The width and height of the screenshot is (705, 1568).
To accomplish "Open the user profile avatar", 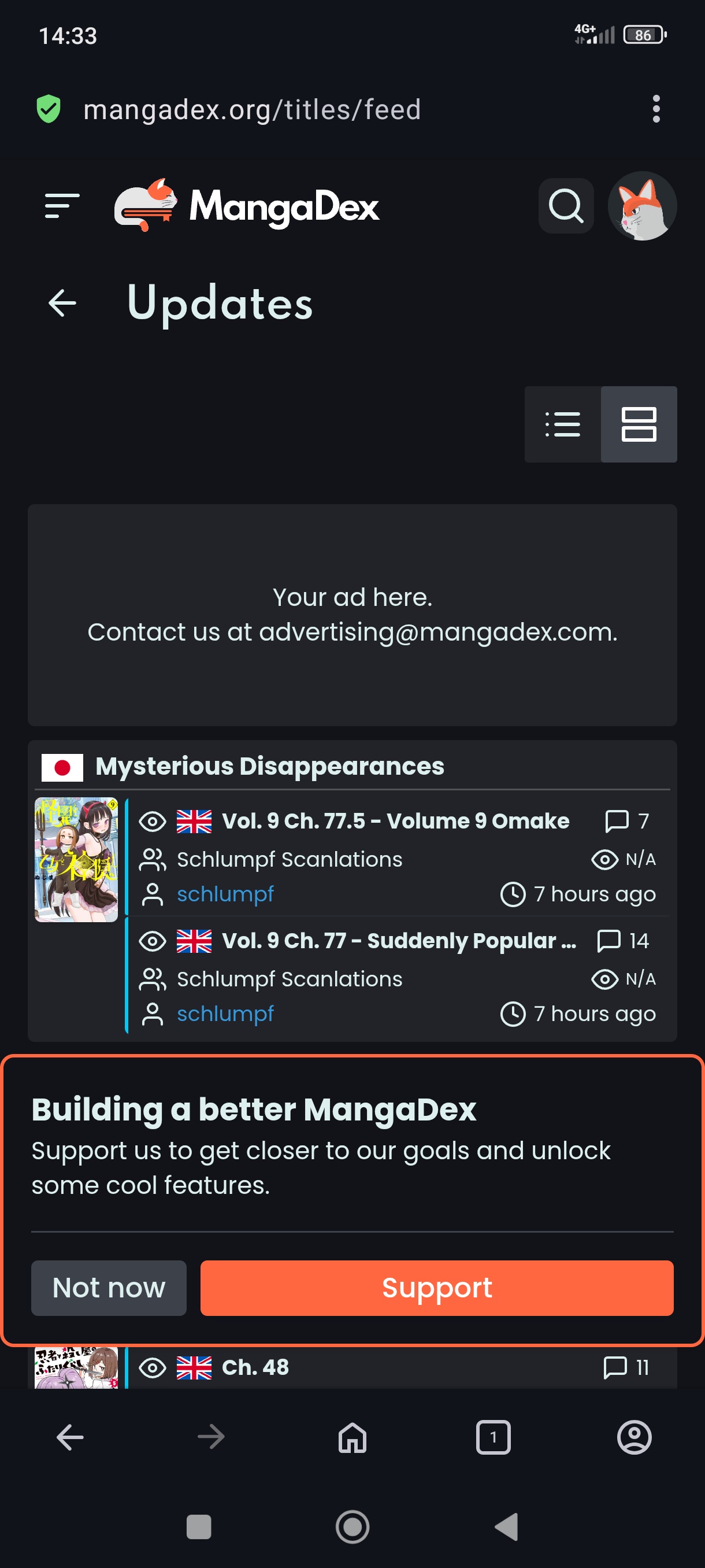I will [642, 206].
